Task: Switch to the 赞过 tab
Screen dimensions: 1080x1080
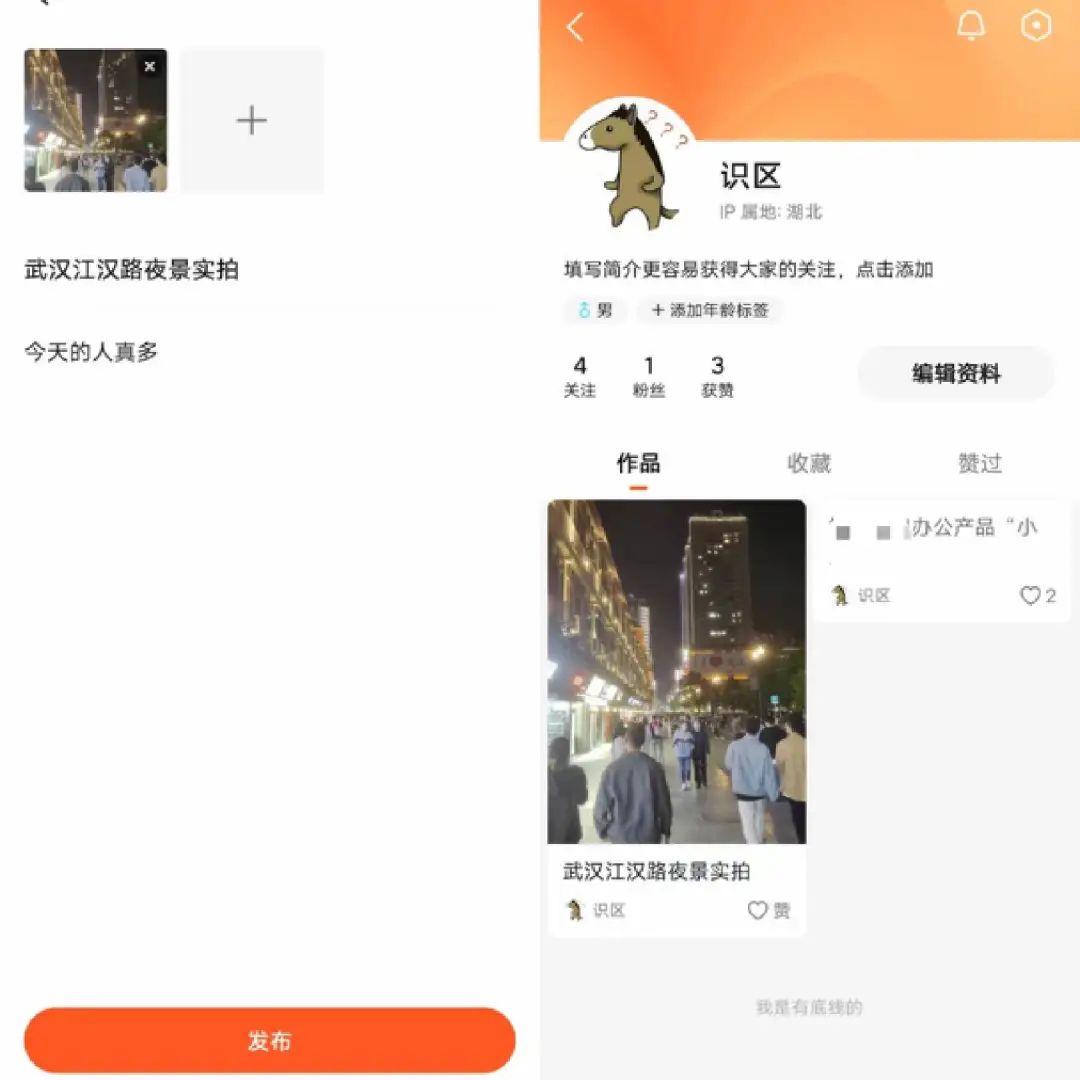Action: click(x=979, y=464)
